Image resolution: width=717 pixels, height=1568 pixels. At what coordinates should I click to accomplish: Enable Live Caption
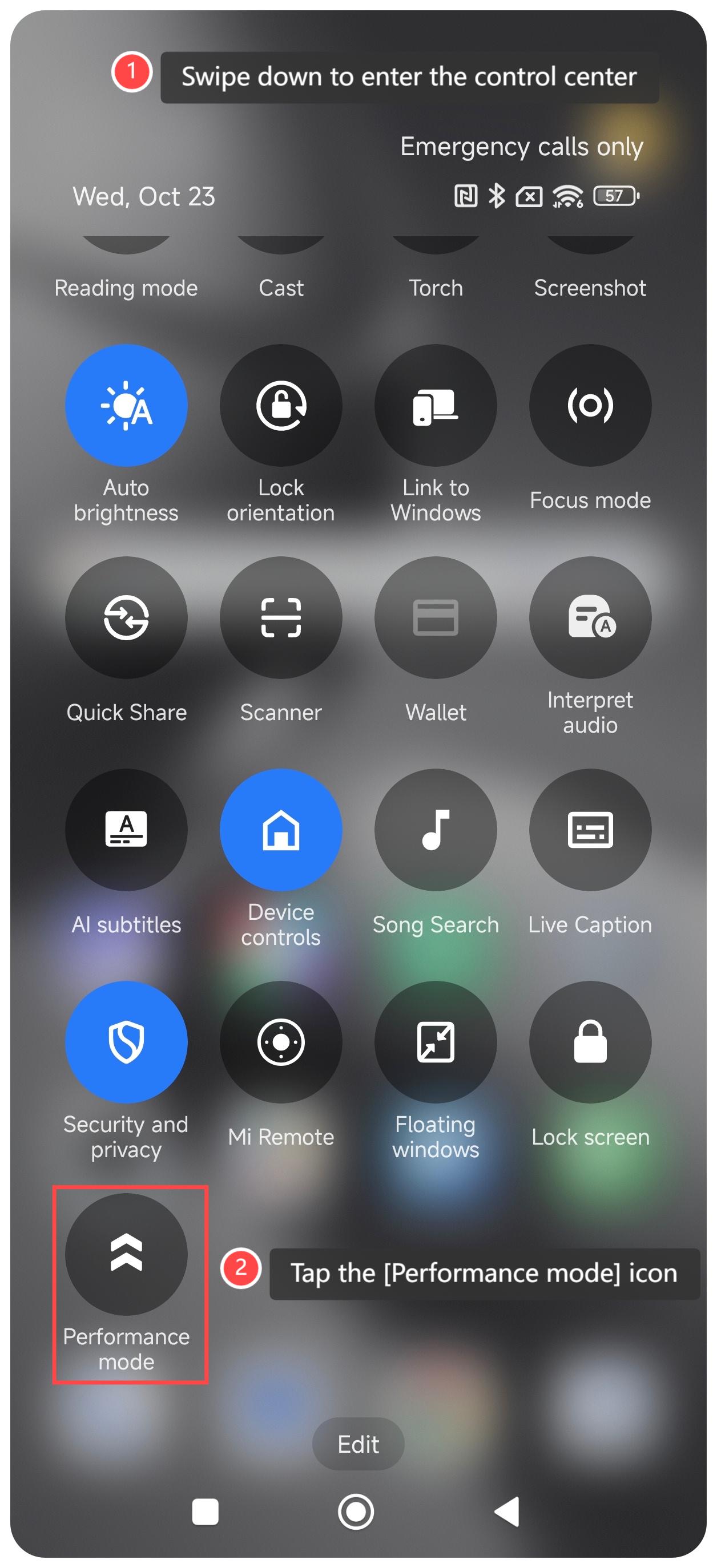click(590, 830)
